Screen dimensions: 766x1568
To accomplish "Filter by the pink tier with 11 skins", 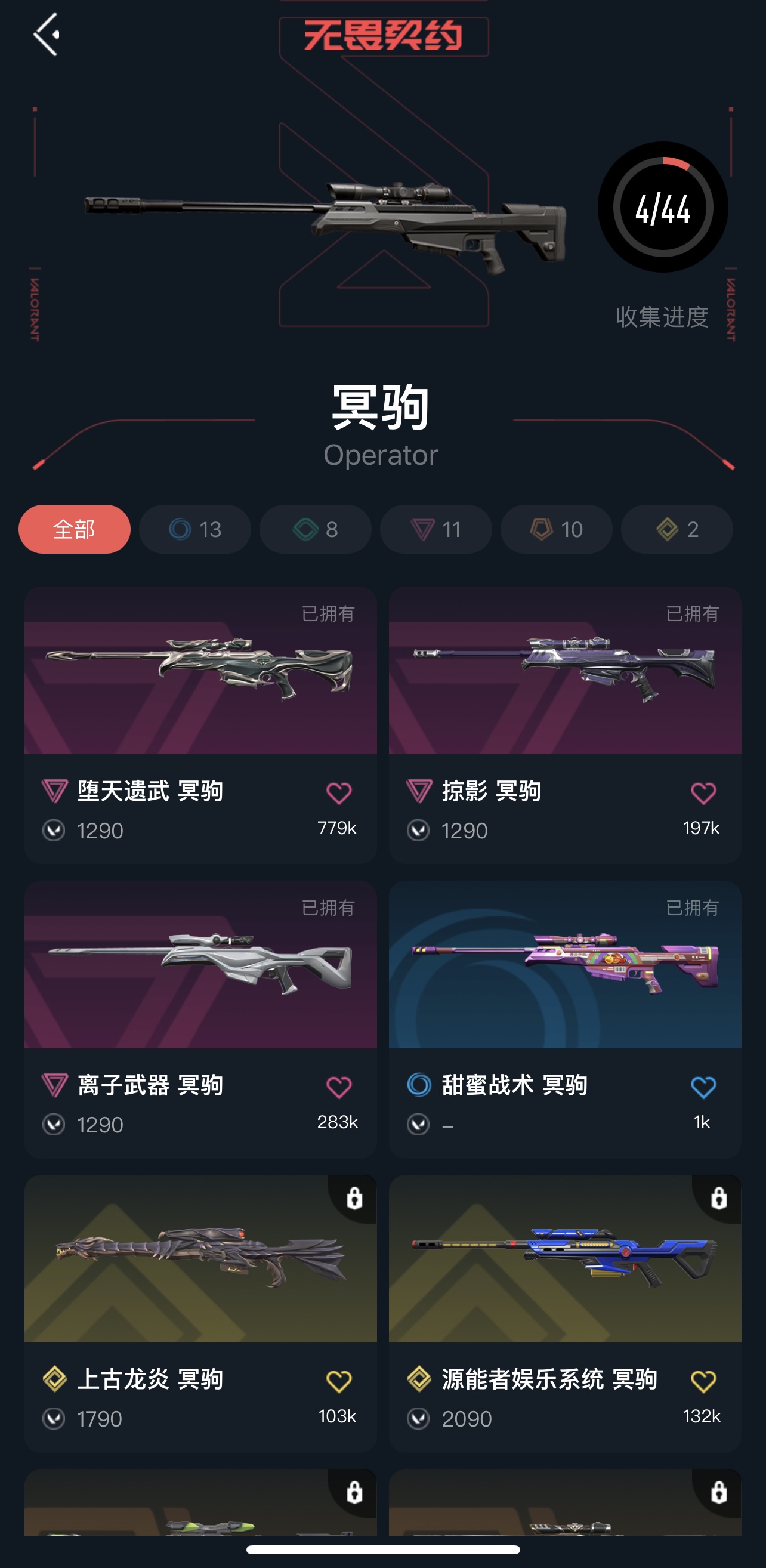I will [435, 529].
